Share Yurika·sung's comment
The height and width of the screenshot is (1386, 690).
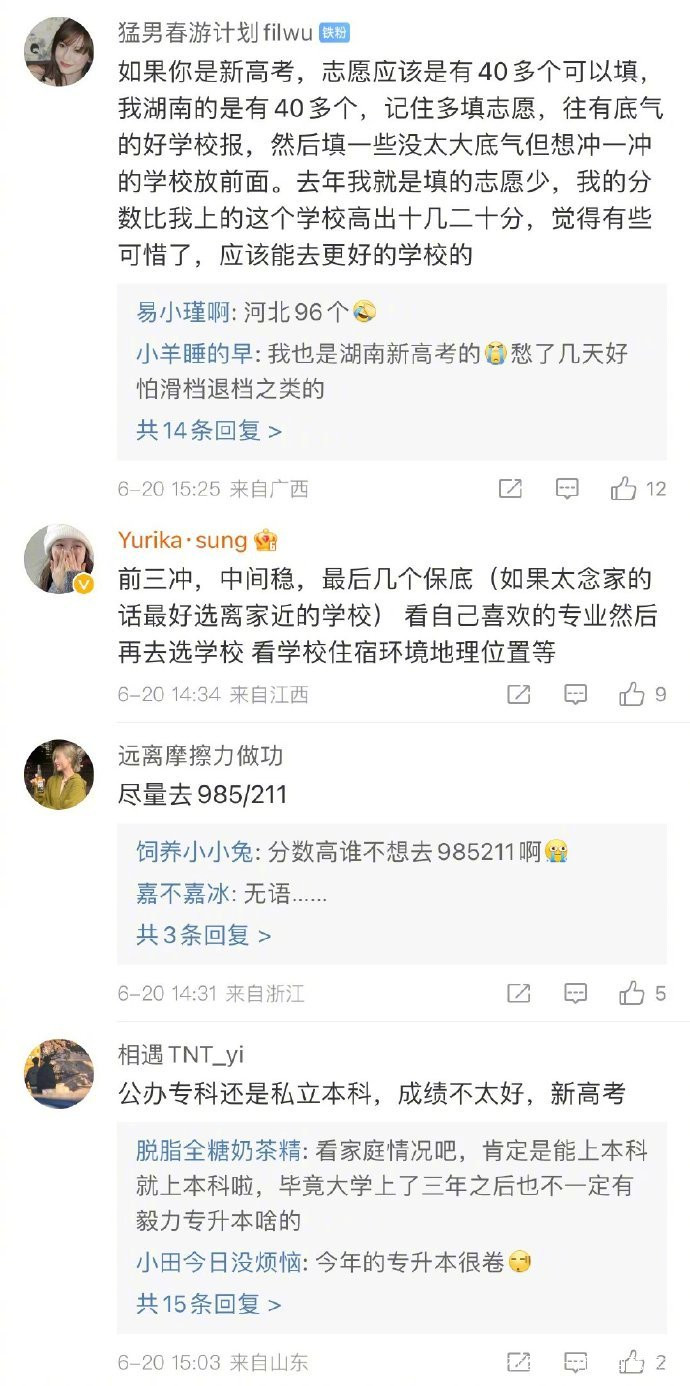[x=518, y=694]
